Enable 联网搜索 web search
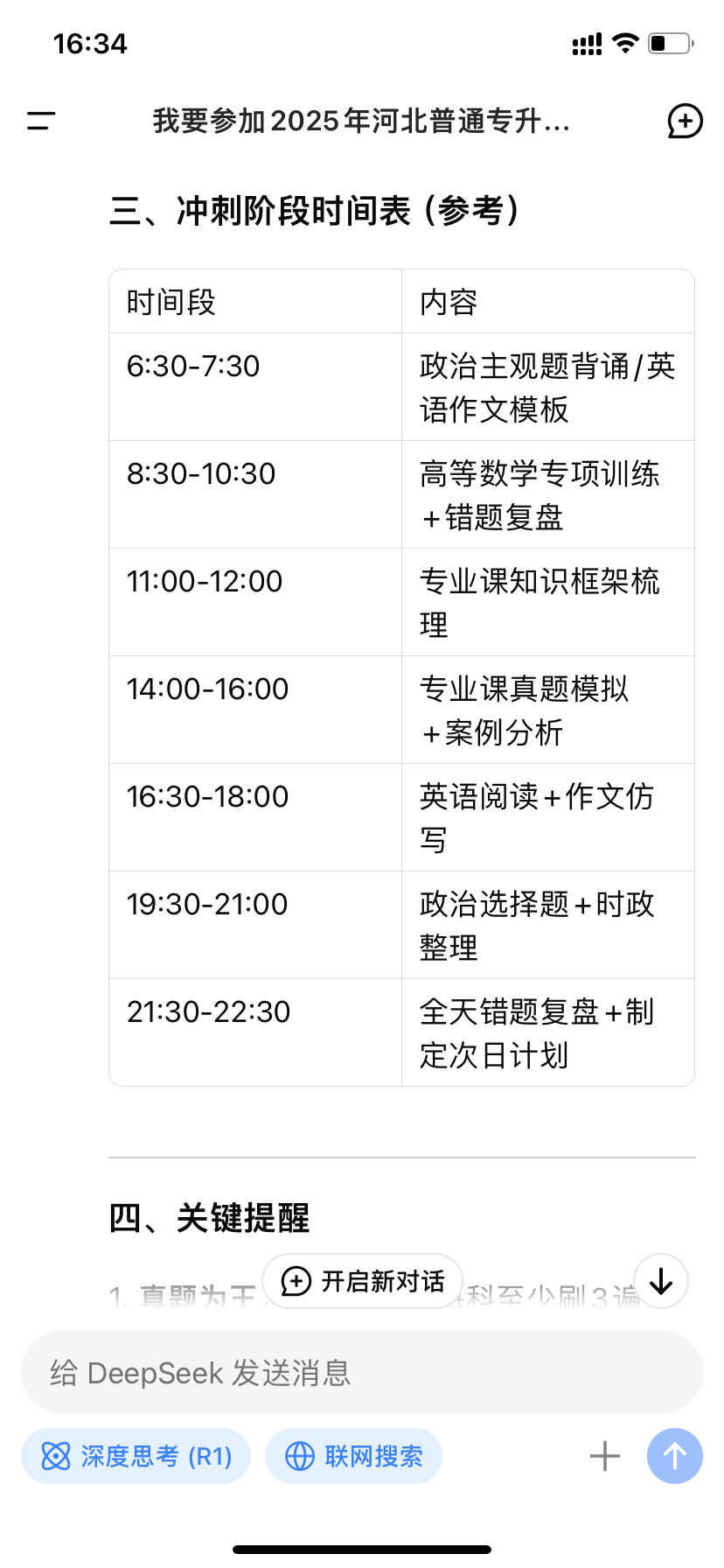Image resolution: width=724 pixels, height=1568 pixels. (354, 1456)
